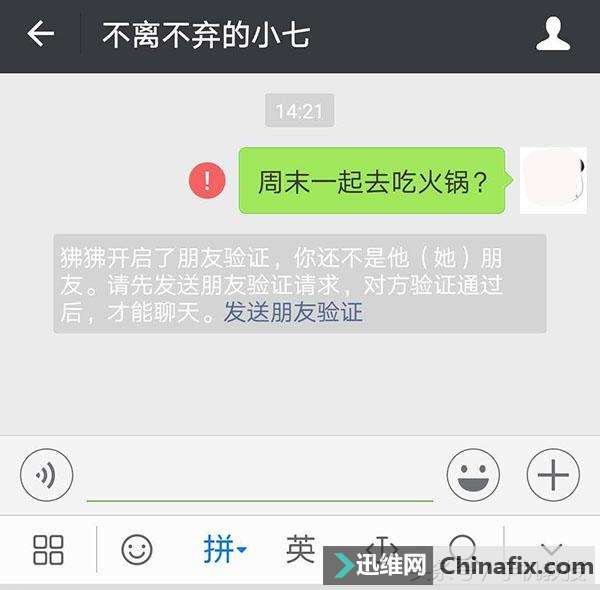The width and height of the screenshot is (600, 590).
Task: Go back from the chat with 不离不弃的小七
Action: click(x=40, y=35)
